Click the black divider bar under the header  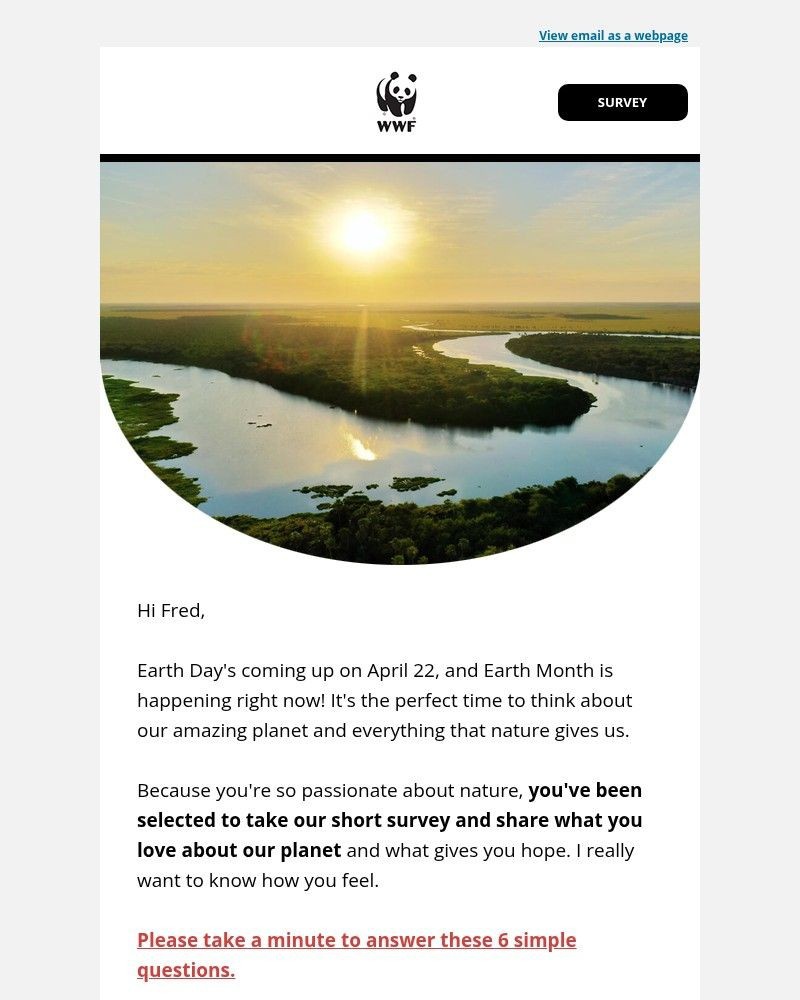click(x=399, y=157)
